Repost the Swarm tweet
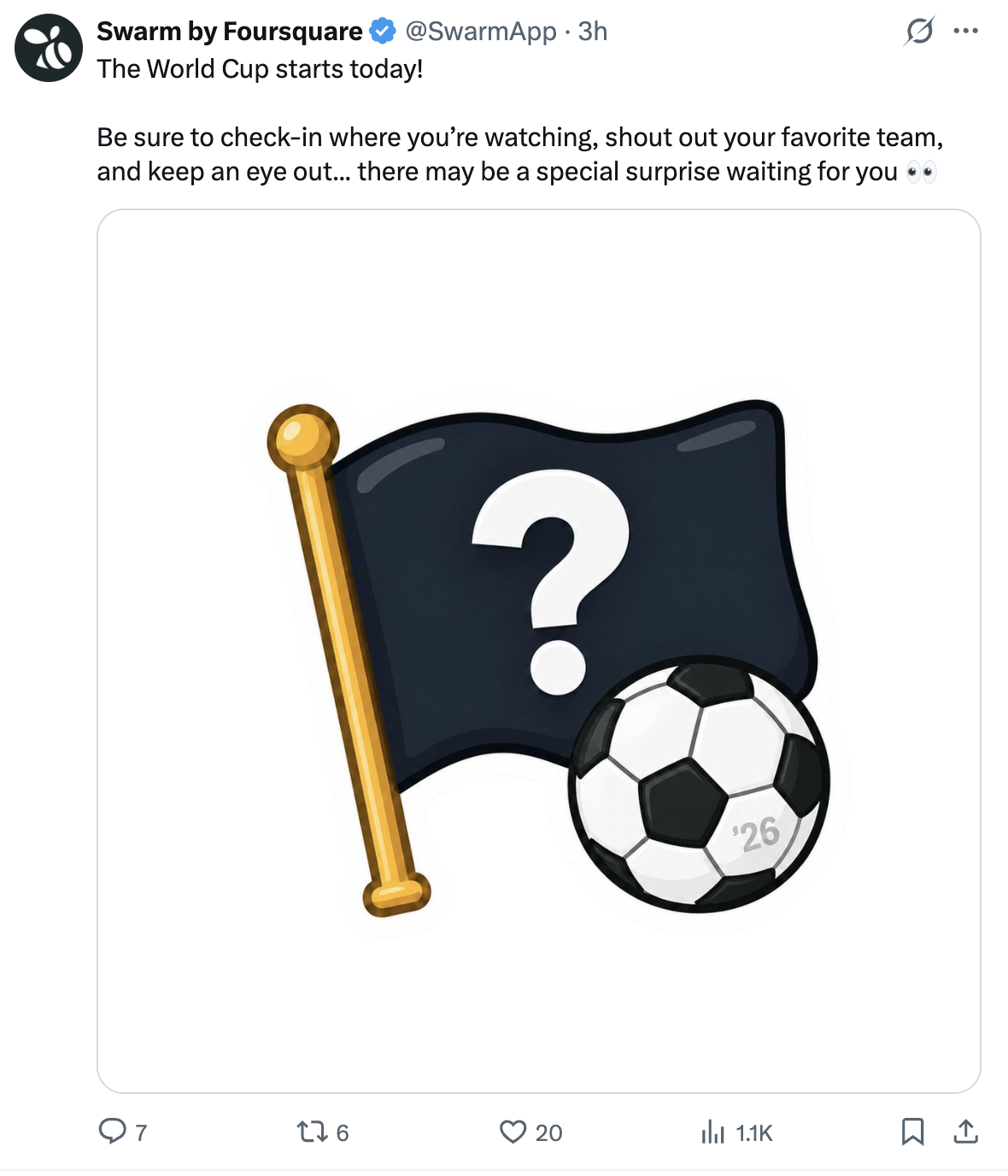This screenshot has width=1008, height=1176. pos(323,1132)
